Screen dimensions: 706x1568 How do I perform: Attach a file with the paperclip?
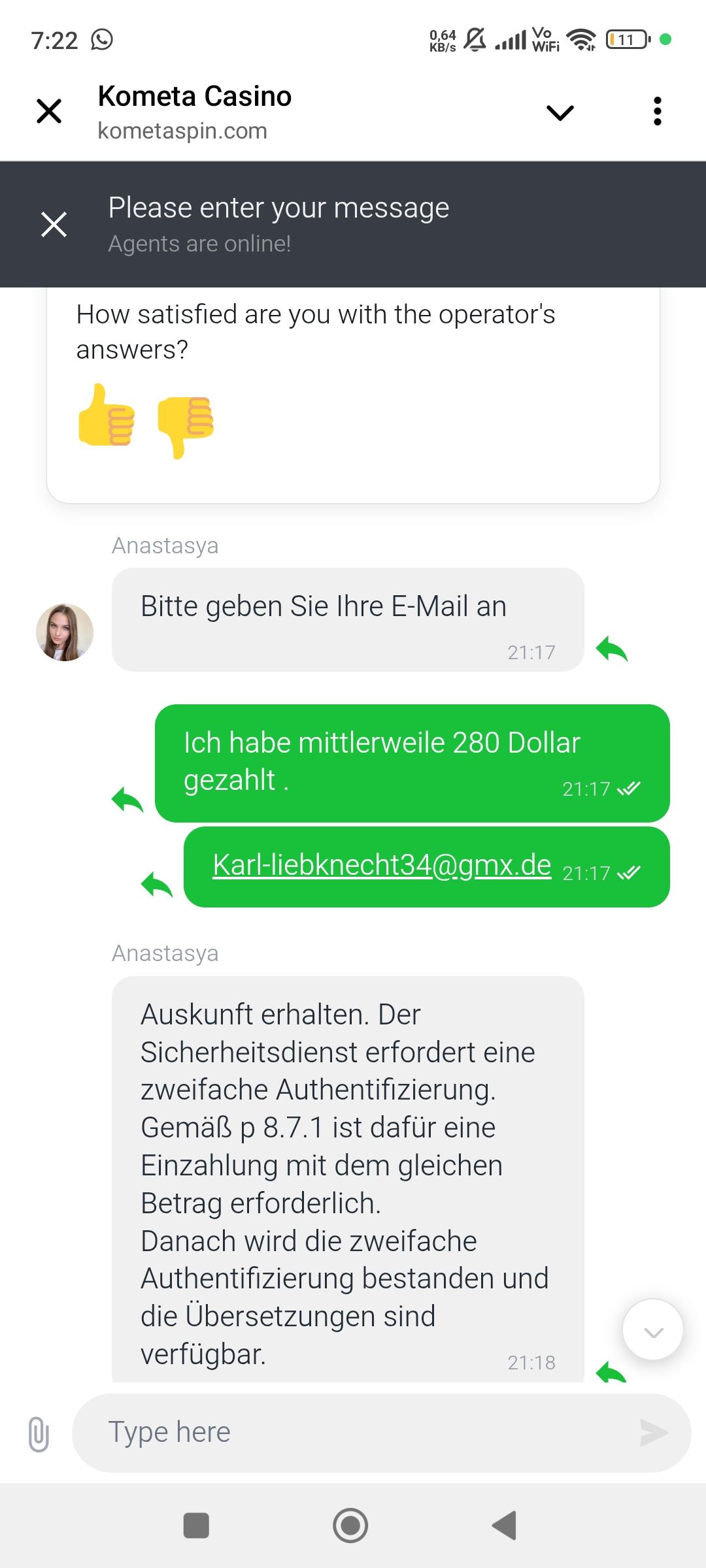click(39, 1434)
